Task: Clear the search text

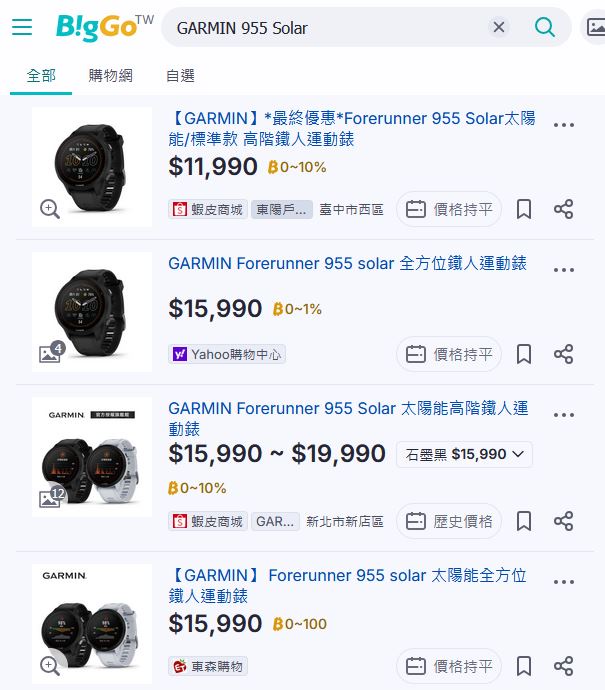Action: (x=499, y=28)
